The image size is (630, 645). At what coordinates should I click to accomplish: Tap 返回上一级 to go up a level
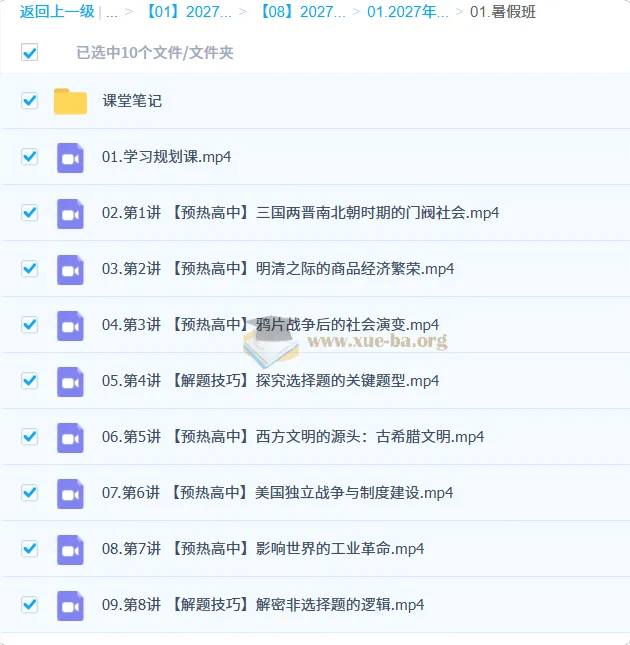tap(57, 12)
